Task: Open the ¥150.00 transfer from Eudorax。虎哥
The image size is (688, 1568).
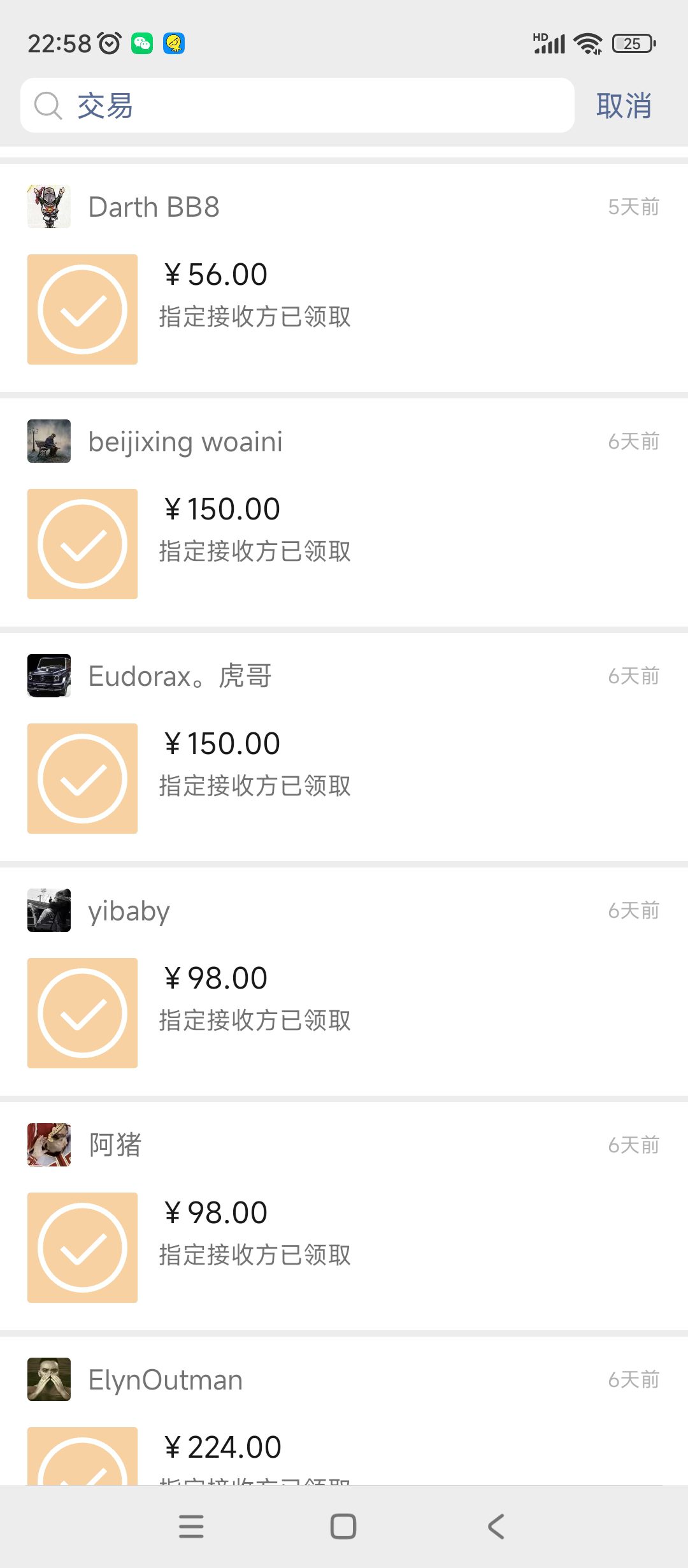Action: pyautogui.click(x=344, y=778)
